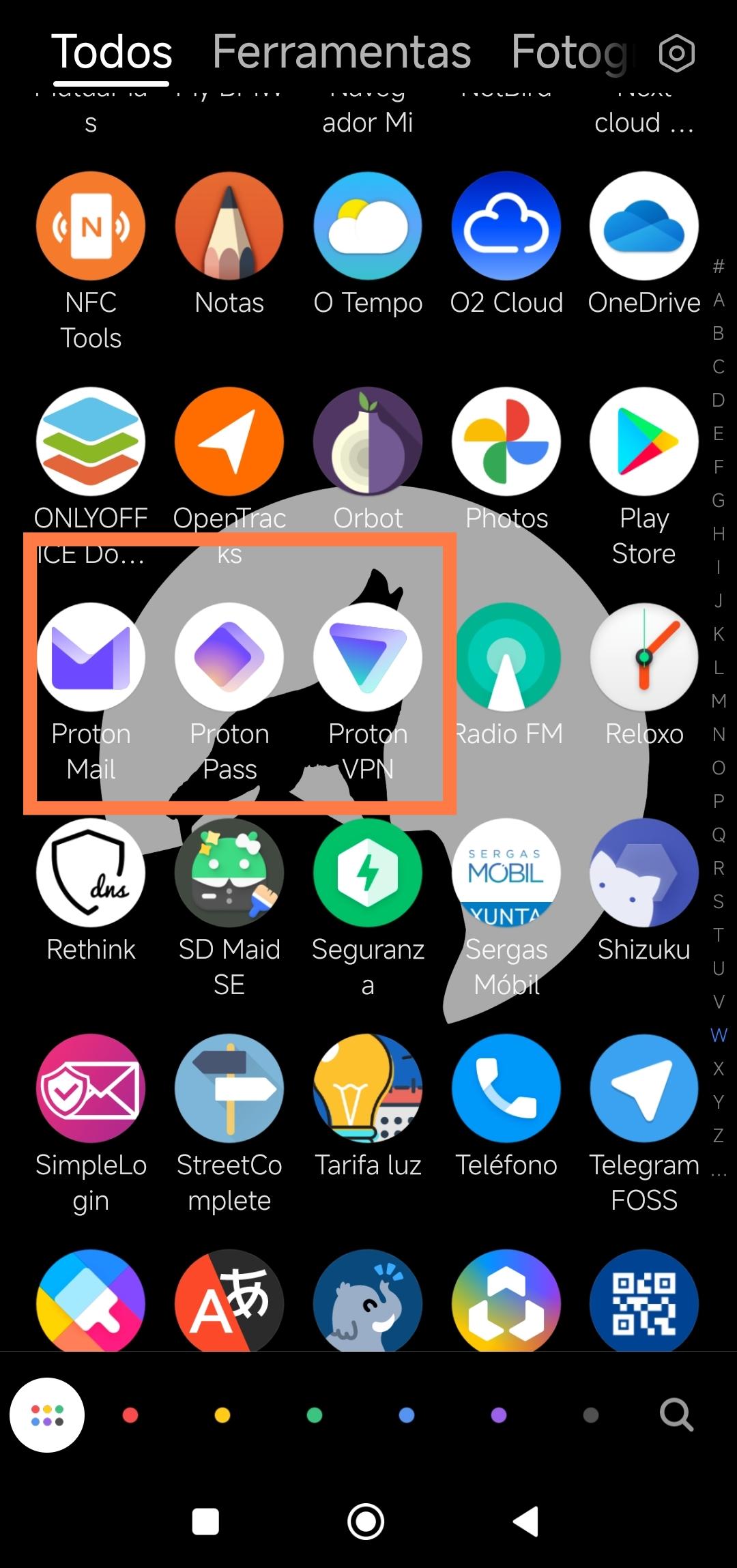Go to the home screen

[366, 1522]
